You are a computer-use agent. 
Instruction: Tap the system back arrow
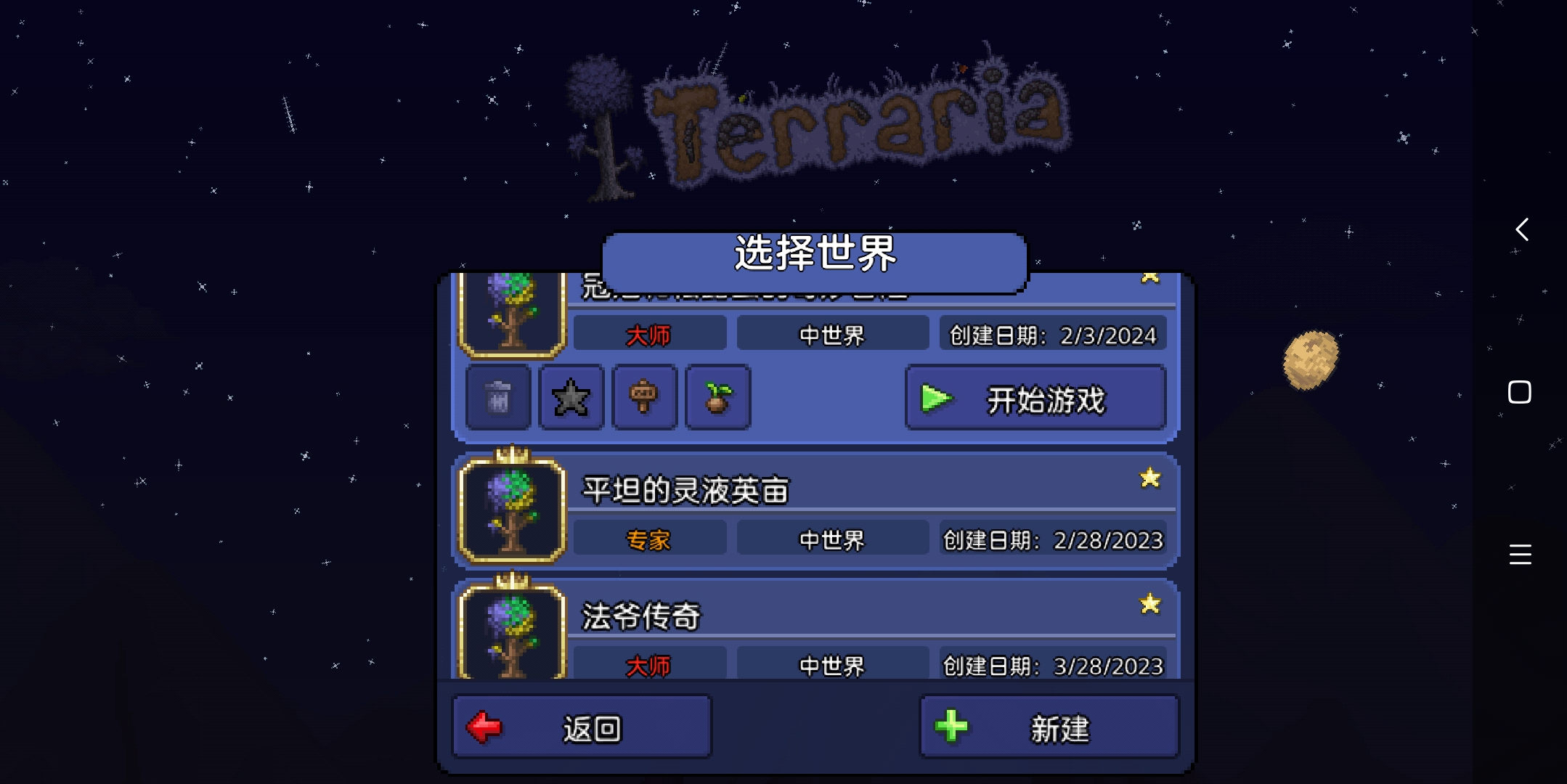[x=1521, y=229]
